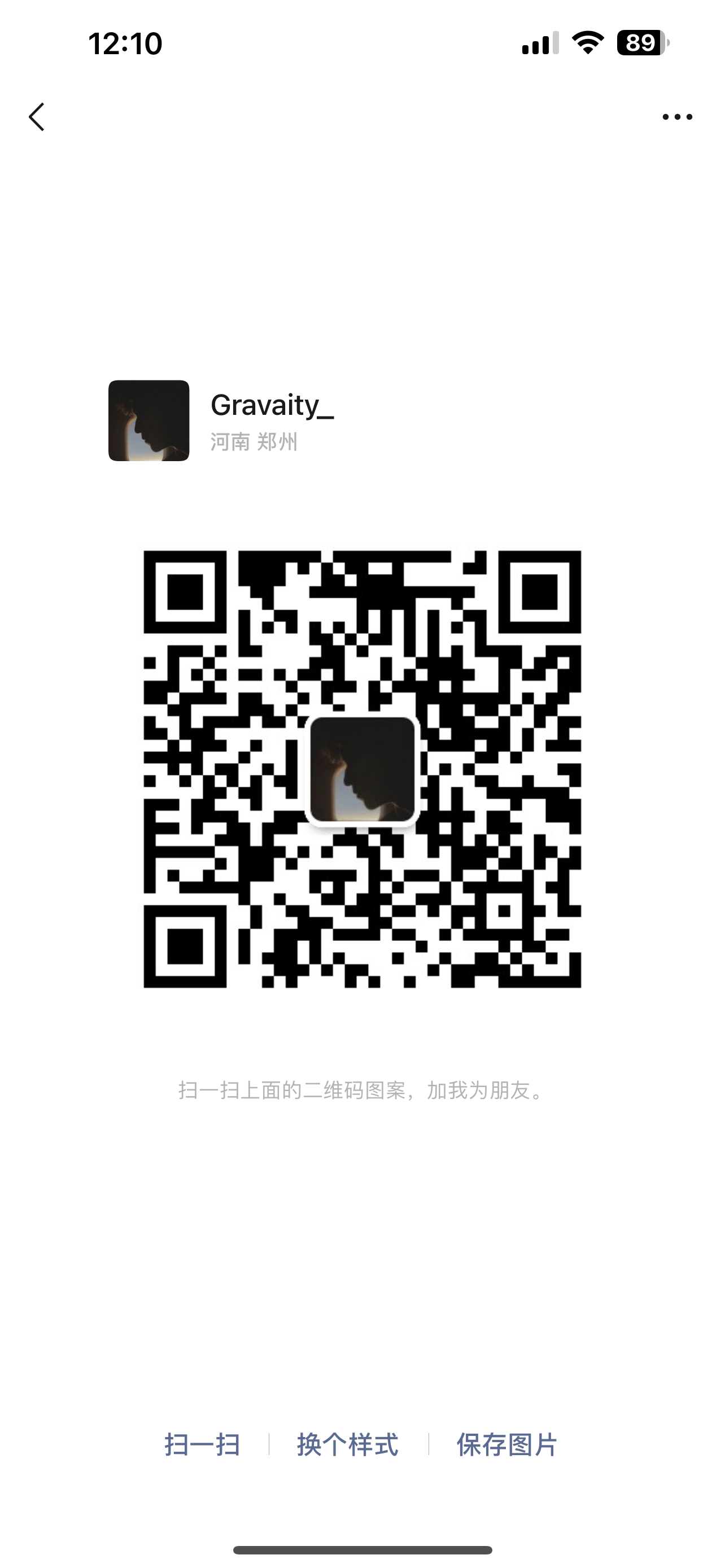Save the QR code with 保存图片
The image size is (725, 1568).
click(x=506, y=1444)
